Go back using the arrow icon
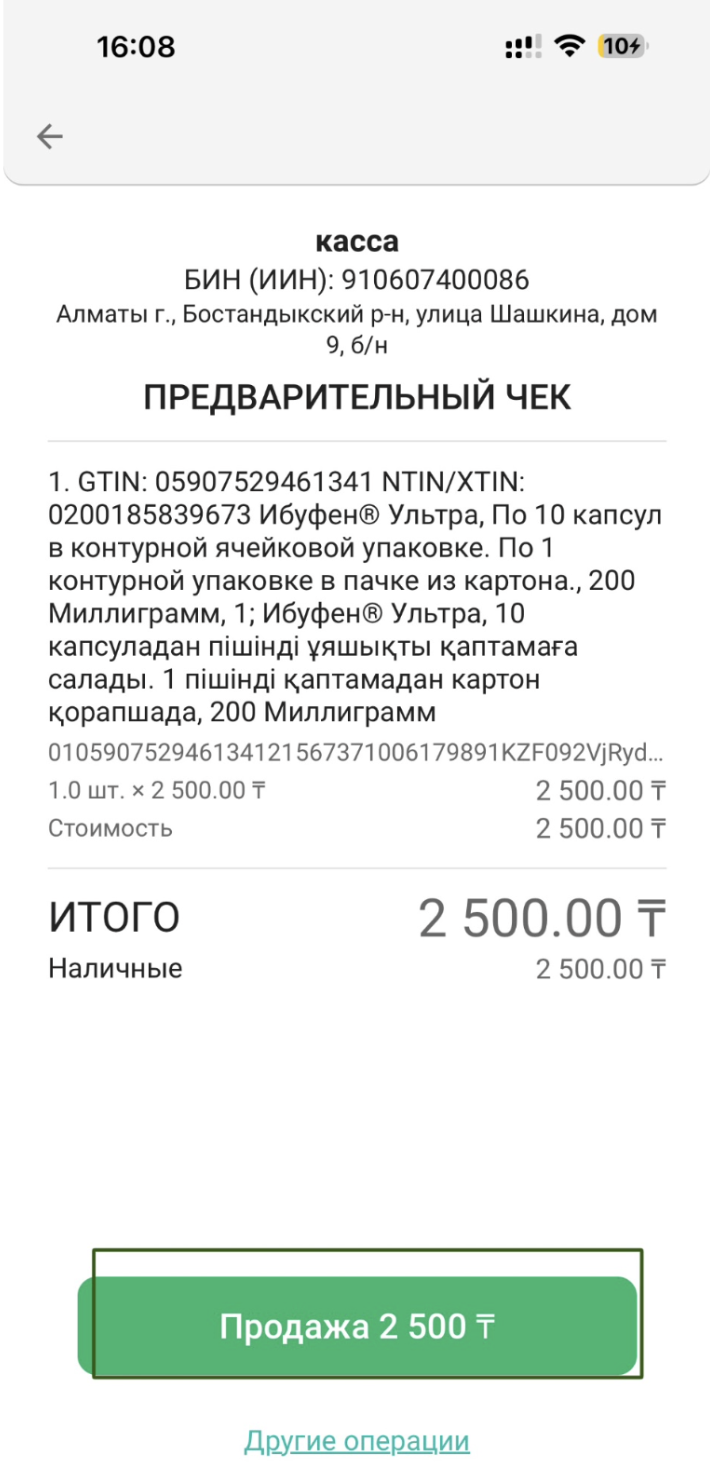This screenshot has height=1478, width=710. 49,137
